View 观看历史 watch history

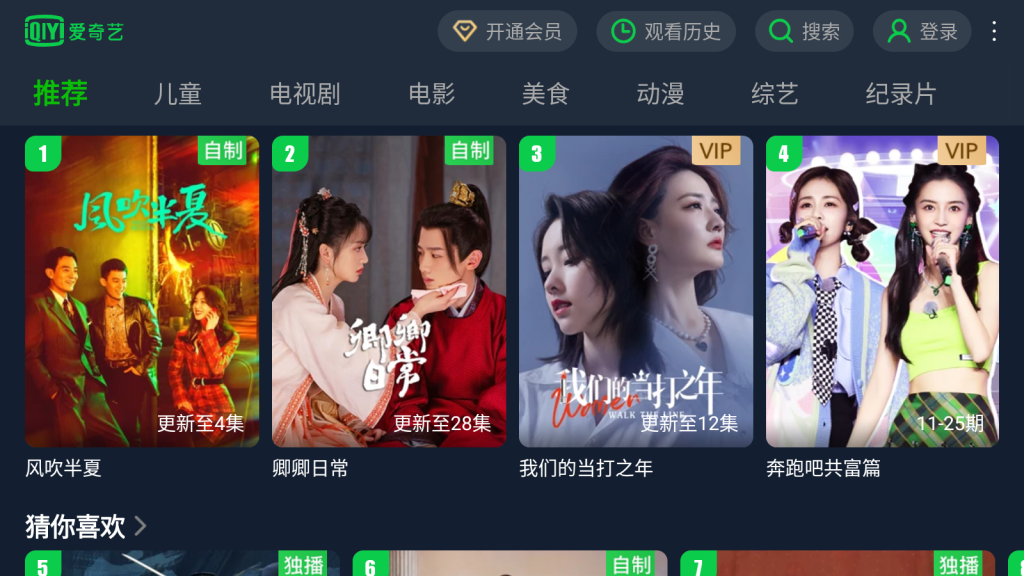(665, 32)
